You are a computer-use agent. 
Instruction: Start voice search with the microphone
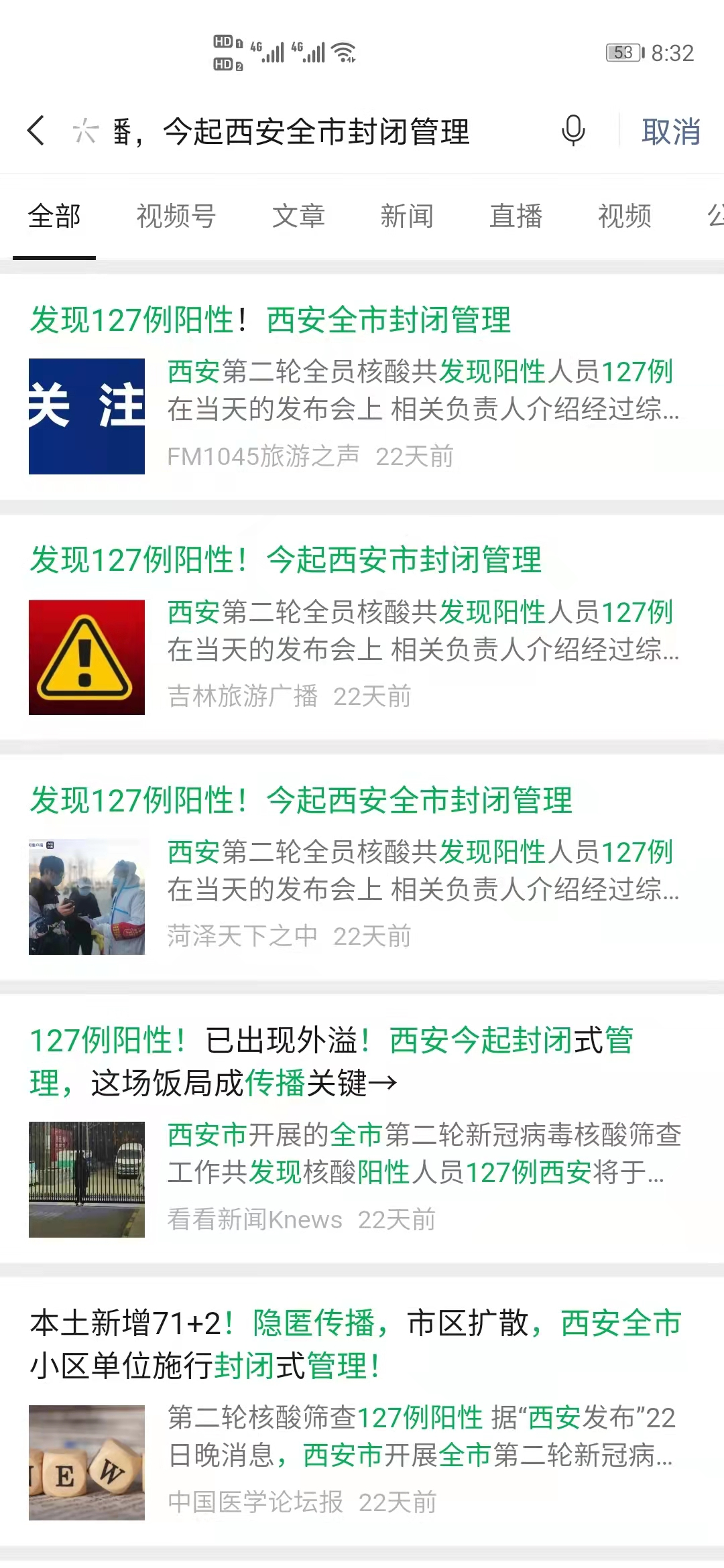572,130
